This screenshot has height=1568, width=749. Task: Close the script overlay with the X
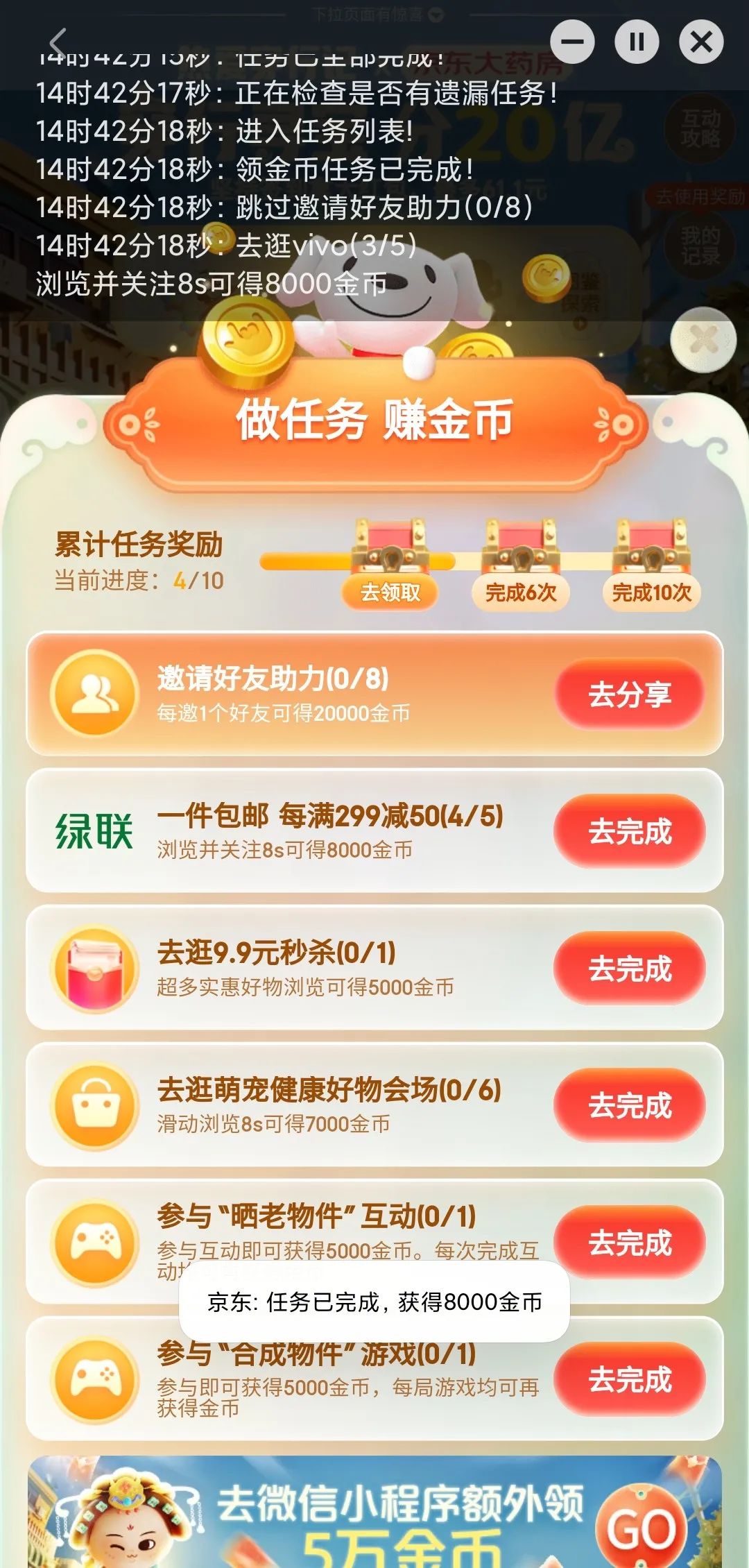701,42
